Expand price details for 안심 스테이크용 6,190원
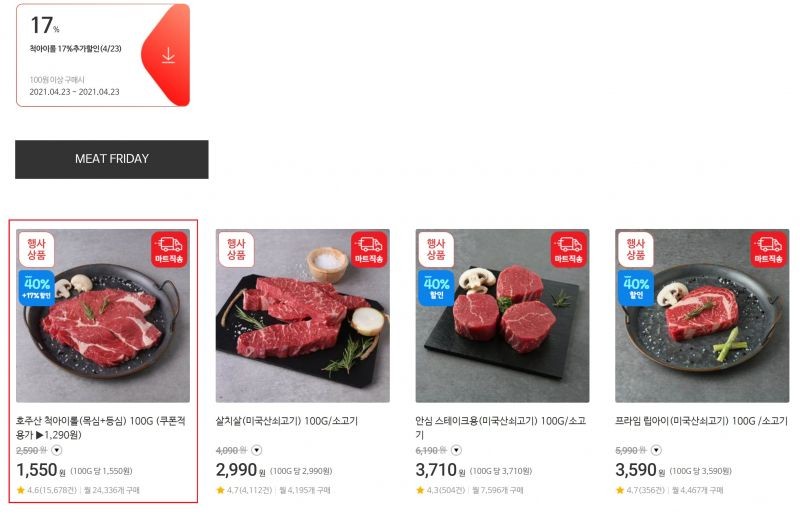Viewport: 800px width, 518px height. 456,450
